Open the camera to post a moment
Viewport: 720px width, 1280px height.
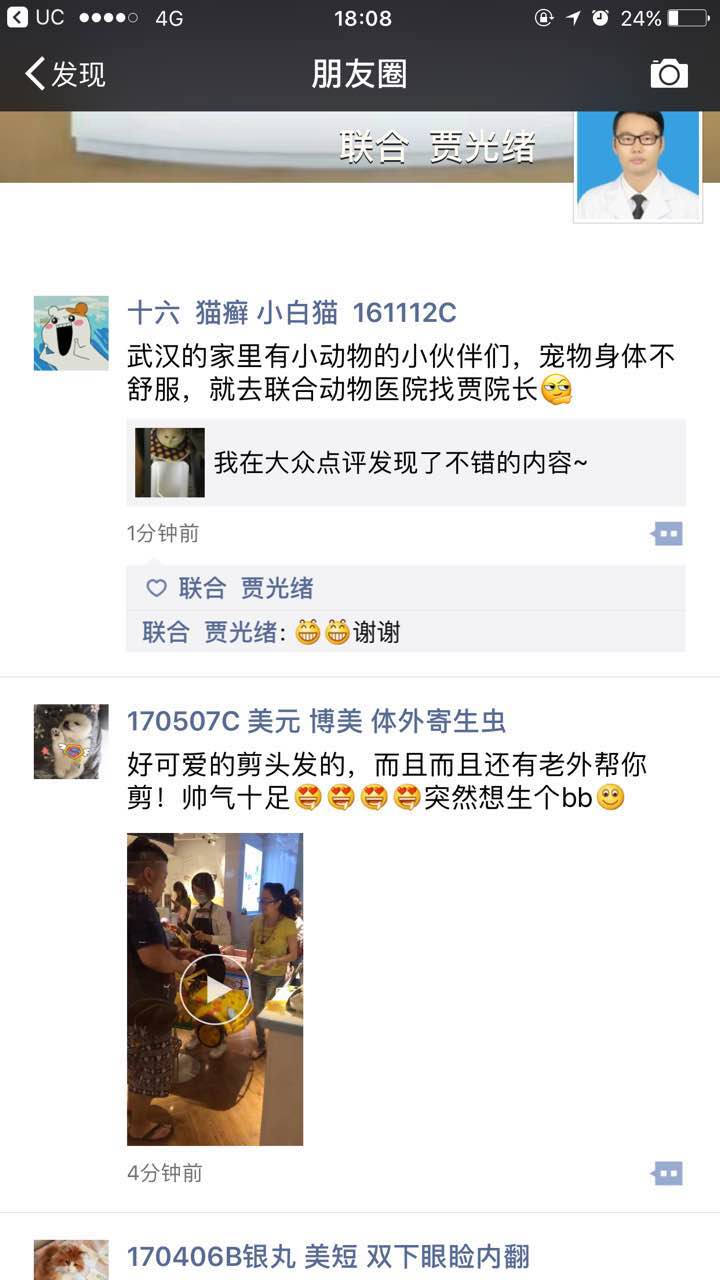668,73
